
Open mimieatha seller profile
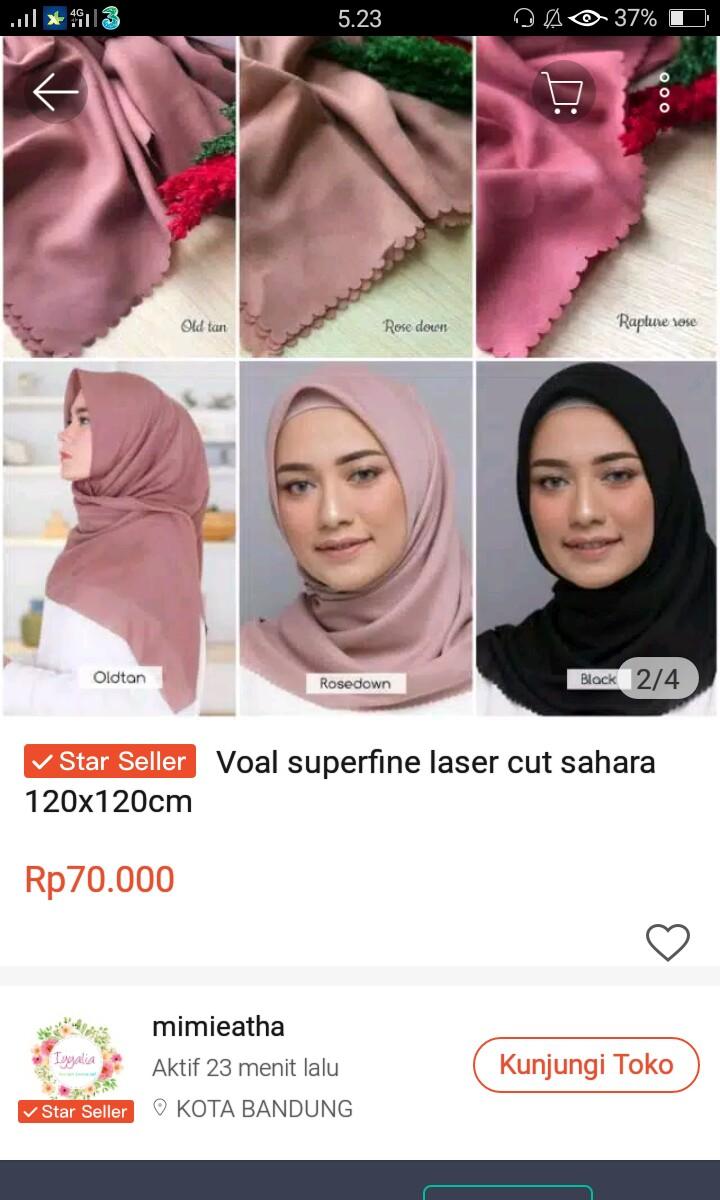[218, 1026]
